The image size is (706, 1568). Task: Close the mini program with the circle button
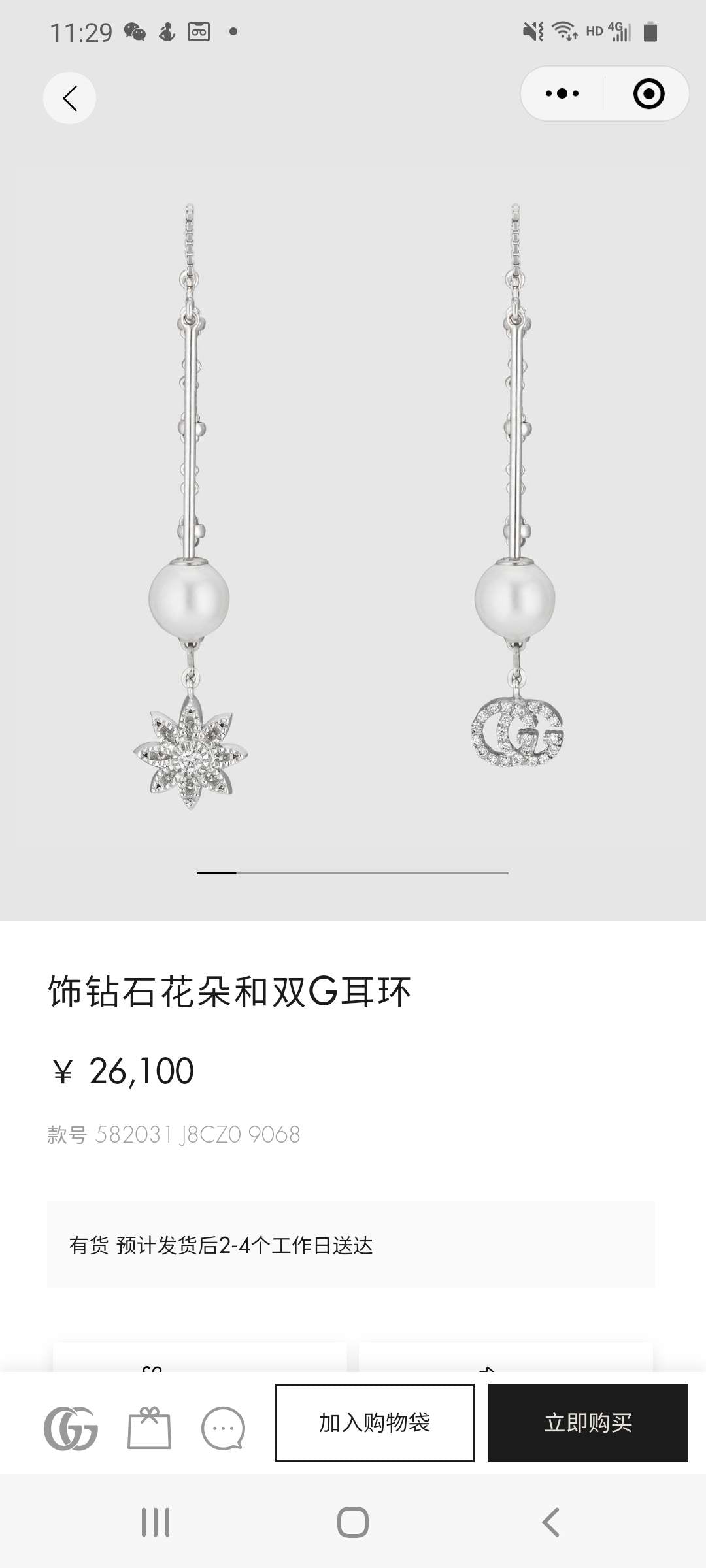[648, 93]
